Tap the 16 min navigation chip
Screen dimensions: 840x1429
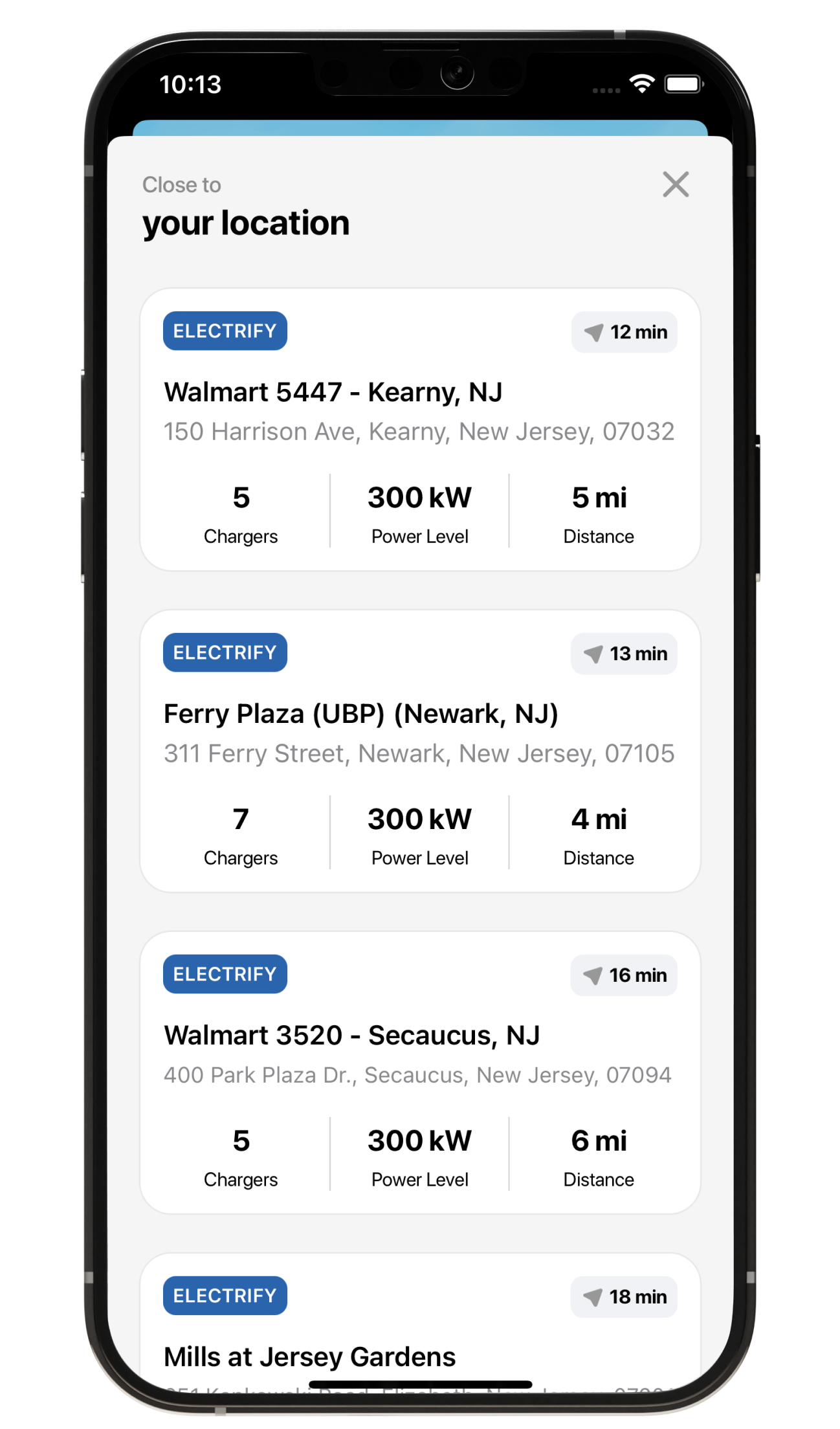624,975
